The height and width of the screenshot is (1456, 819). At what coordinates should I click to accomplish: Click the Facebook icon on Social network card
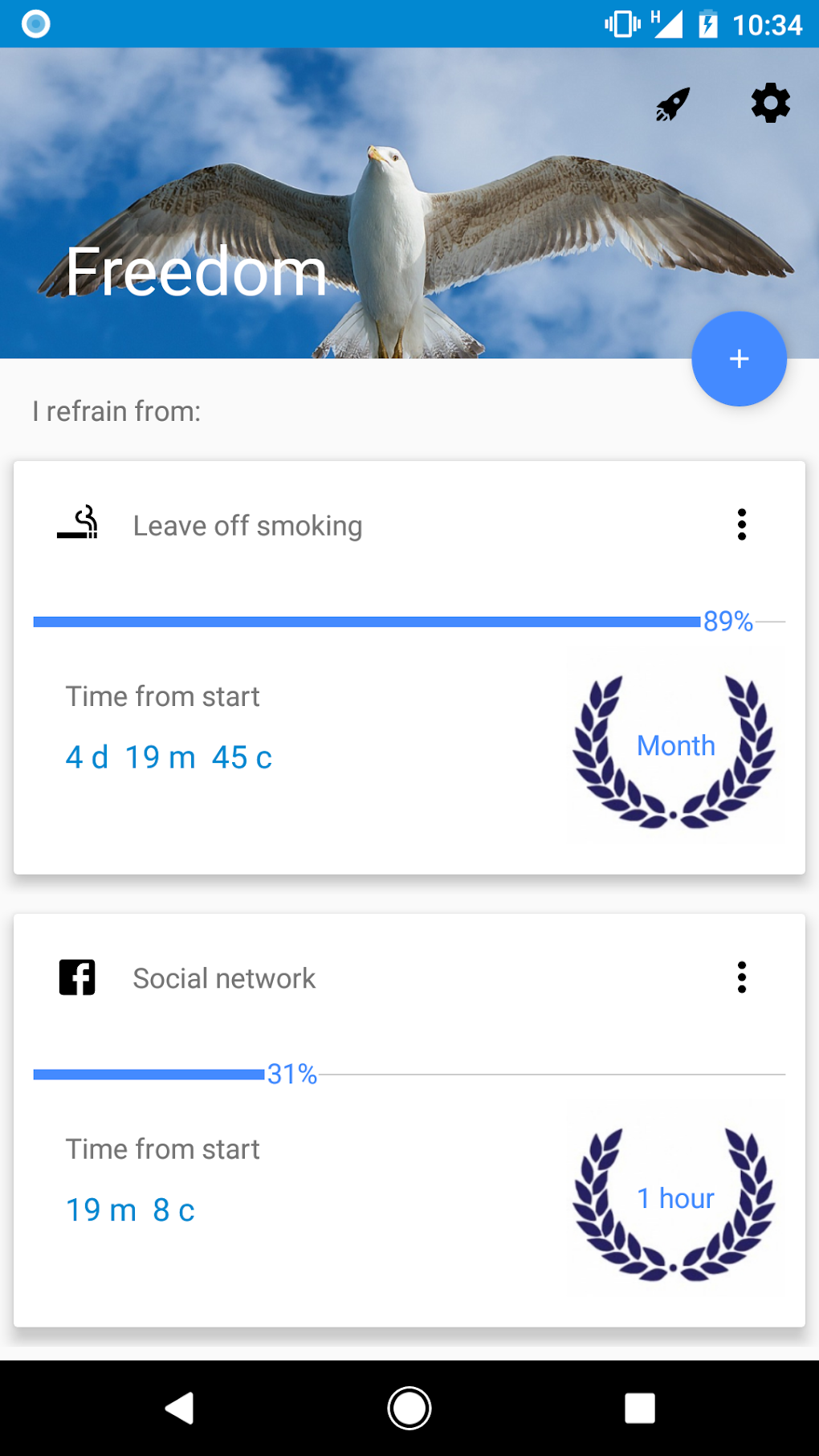click(x=77, y=977)
